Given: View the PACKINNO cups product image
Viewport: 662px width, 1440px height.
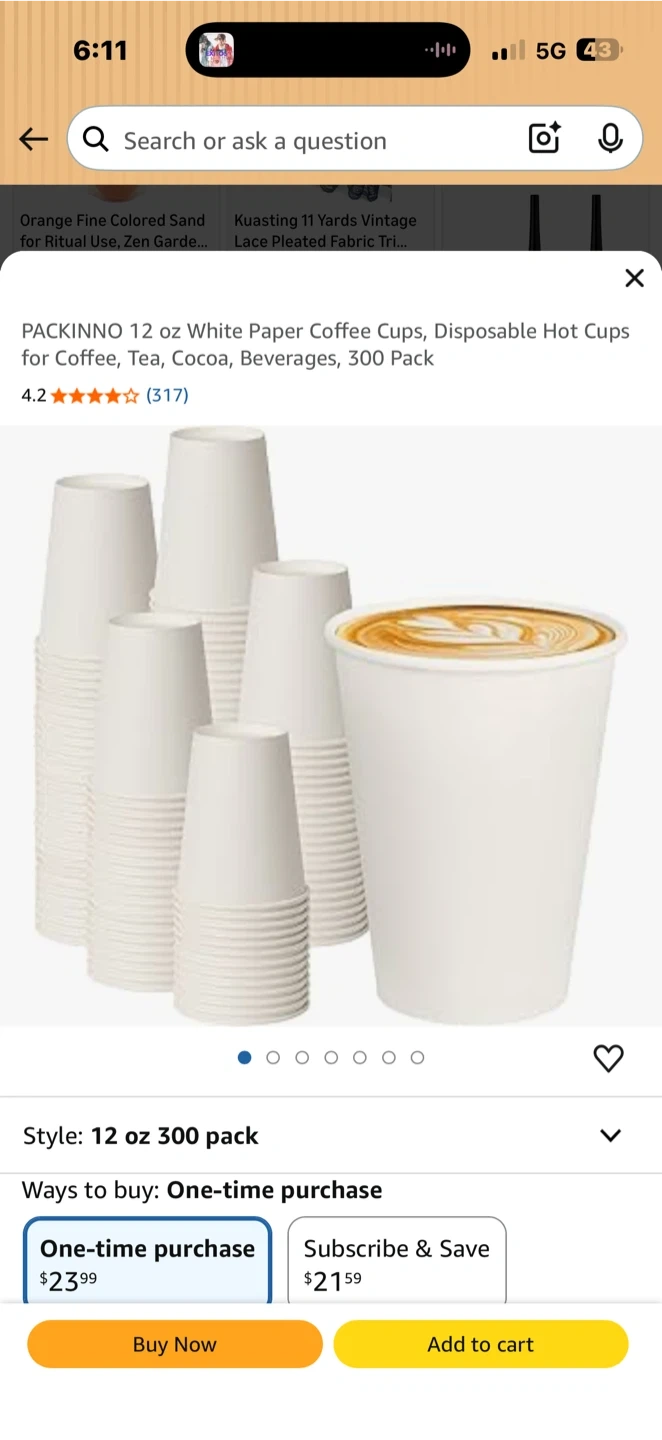Looking at the screenshot, I should 331,725.
